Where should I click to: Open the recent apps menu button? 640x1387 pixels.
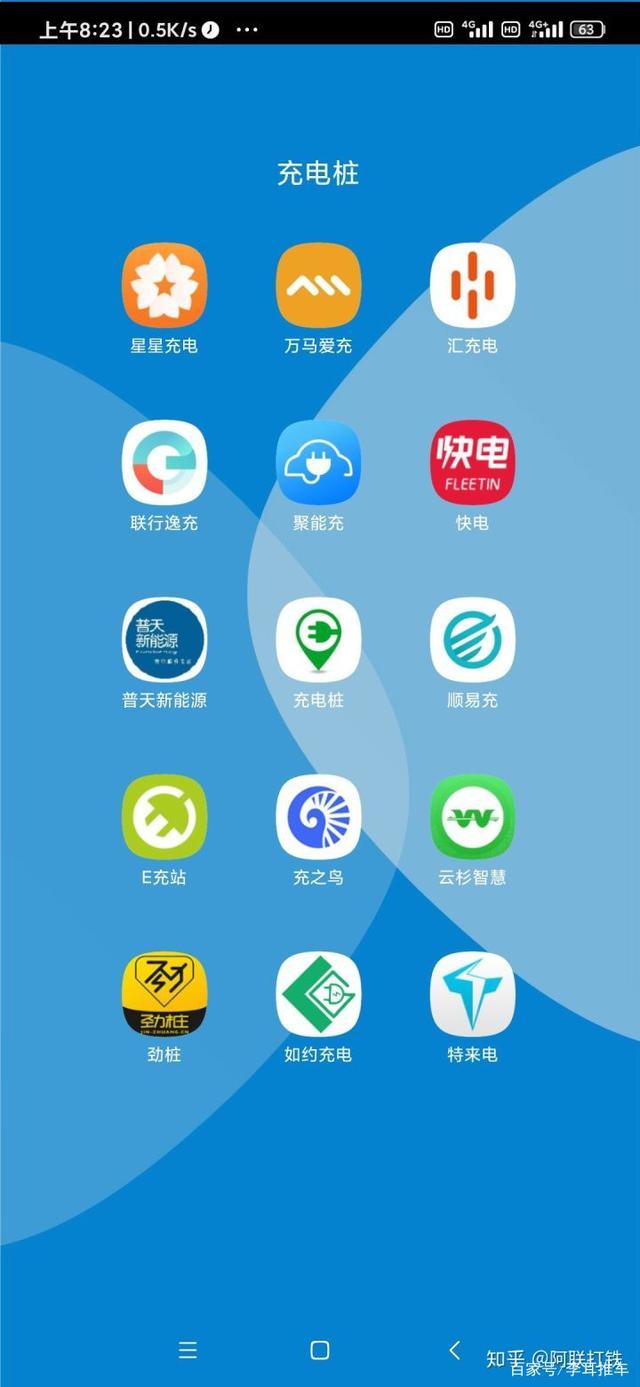(x=187, y=1350)
